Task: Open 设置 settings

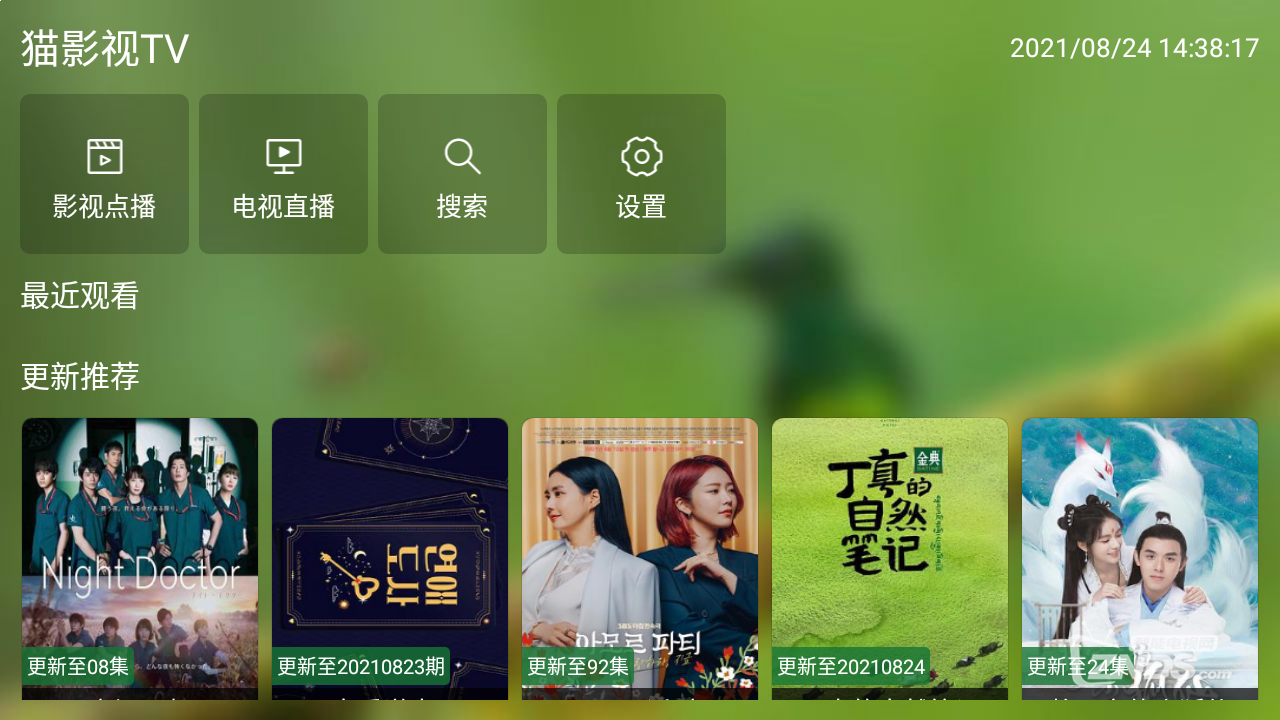Action: (641, 174)
